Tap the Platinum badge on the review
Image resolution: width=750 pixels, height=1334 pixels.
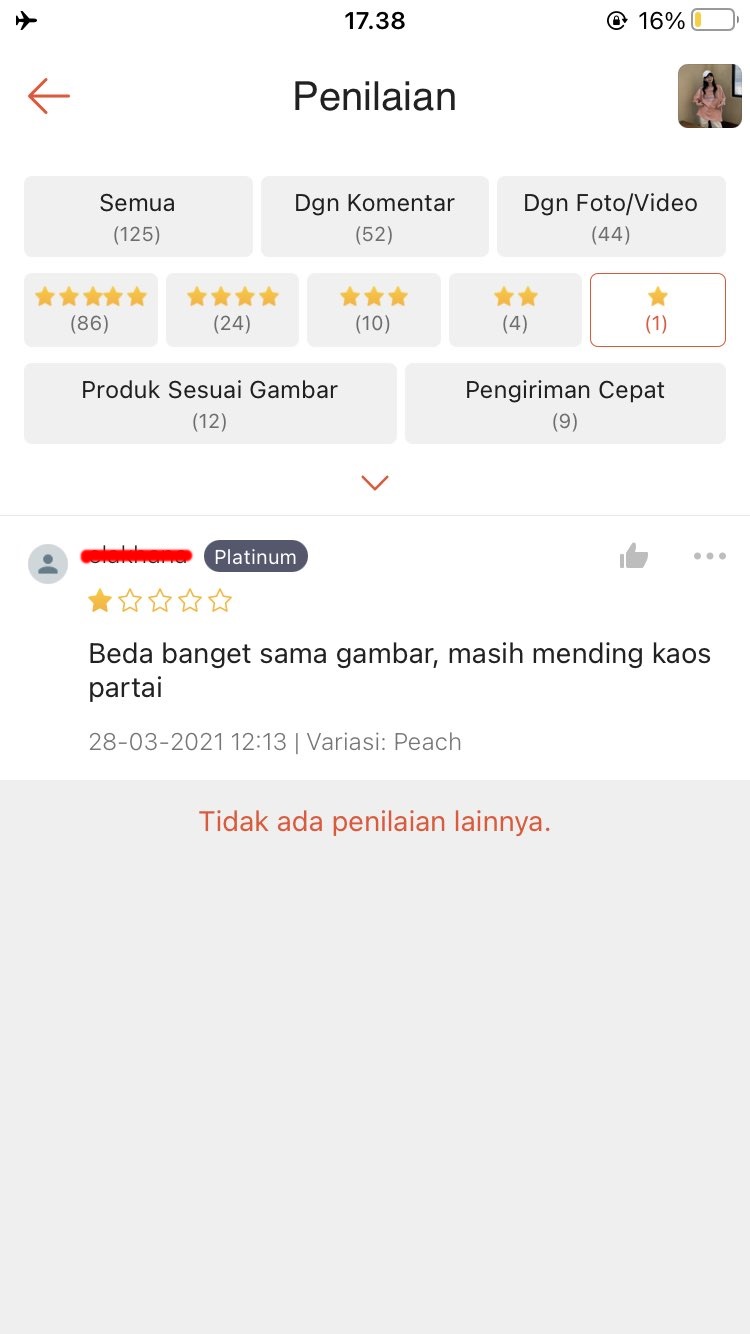[x=255, y=556]
